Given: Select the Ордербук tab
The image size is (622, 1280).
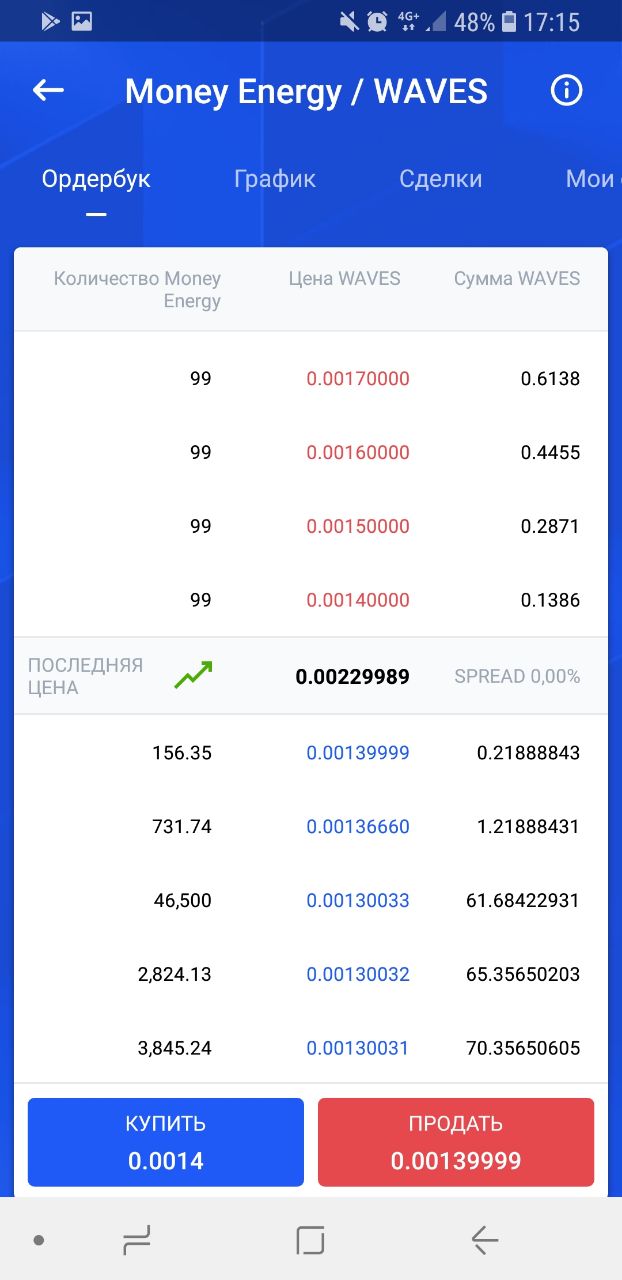Looking at the screenshot, I should tap(96, 179).
